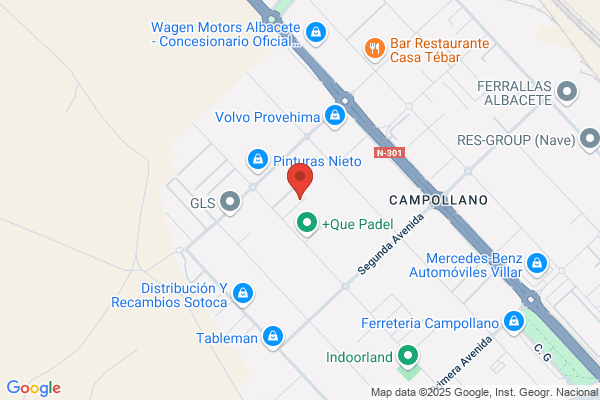Viewport: 600px width, 400px height.
Task: Select the FERRALLAS ALBACETE place marker
Action: [567, 92]
